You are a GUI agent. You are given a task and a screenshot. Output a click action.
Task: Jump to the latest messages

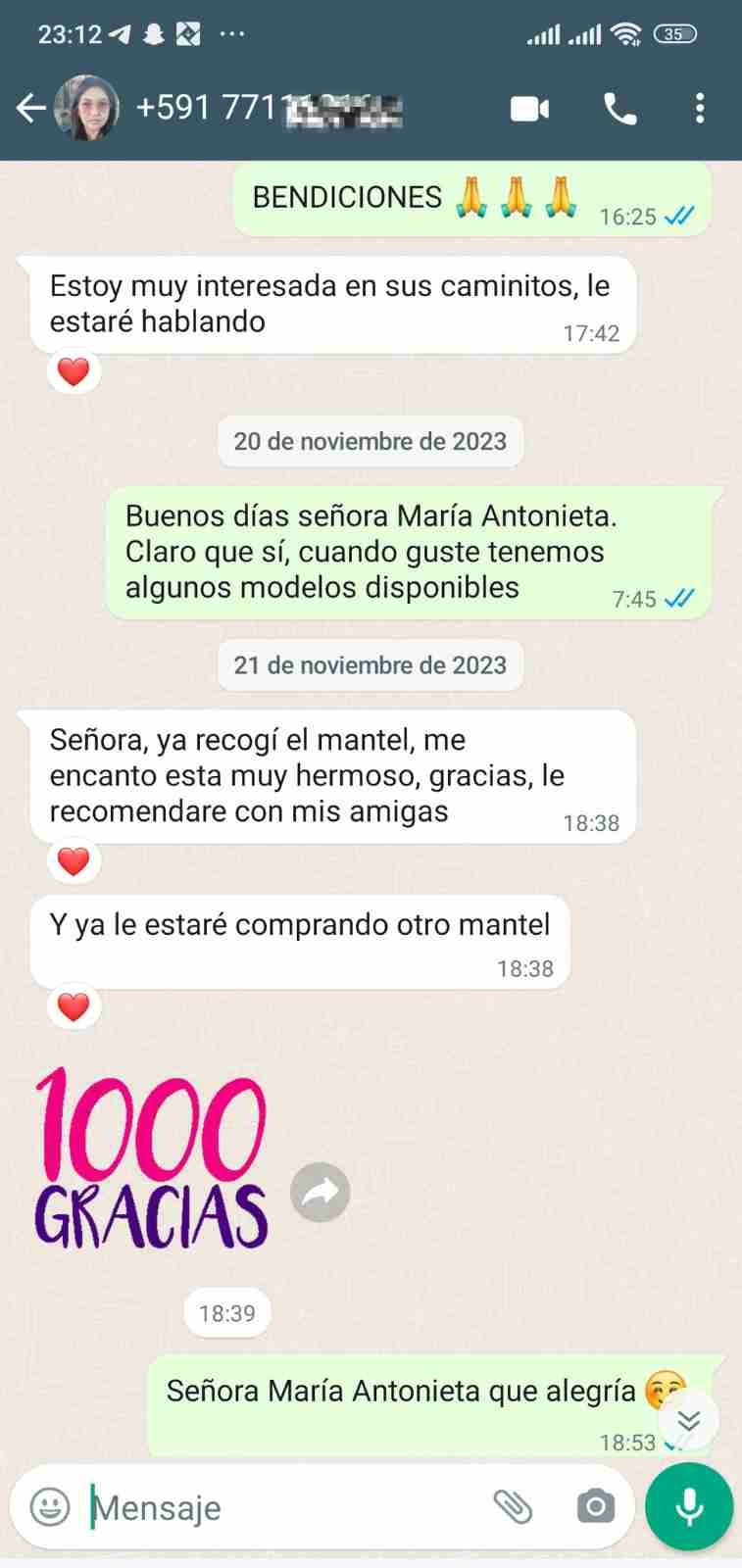[689, 1420]
